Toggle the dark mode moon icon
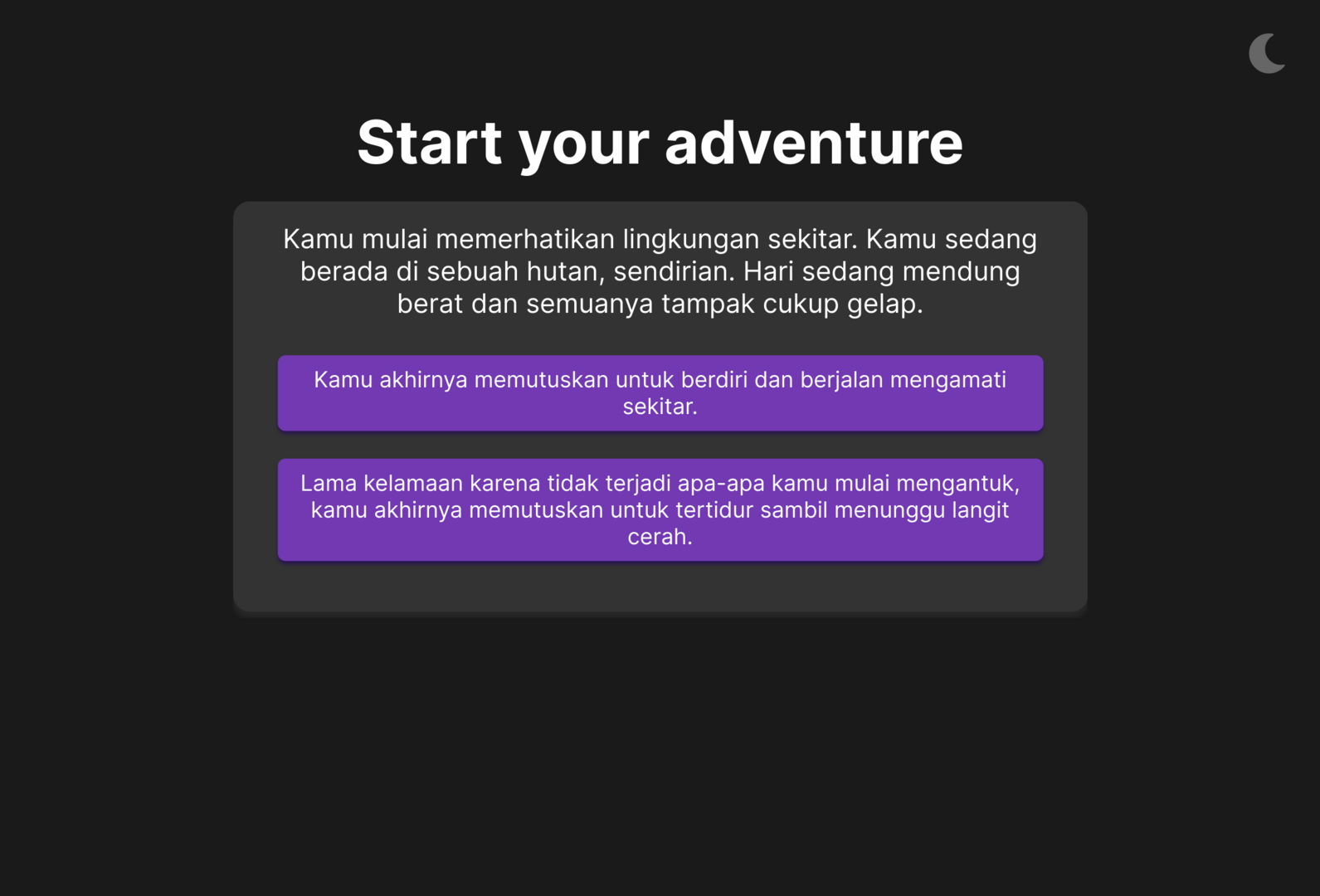1320x896 pixels. 1266,54
